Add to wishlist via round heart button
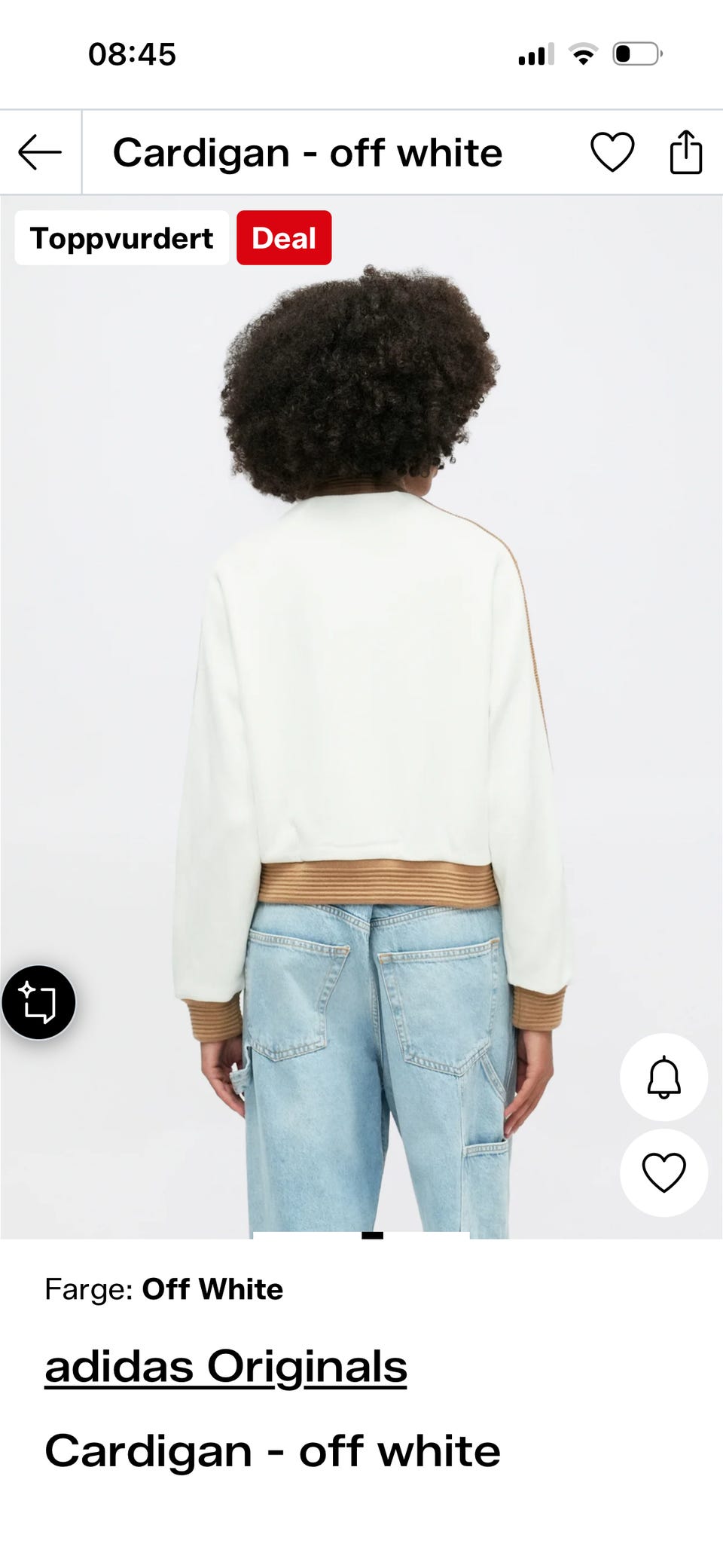This screenshot has height=1568, width=723. (x=664, y=1172)
